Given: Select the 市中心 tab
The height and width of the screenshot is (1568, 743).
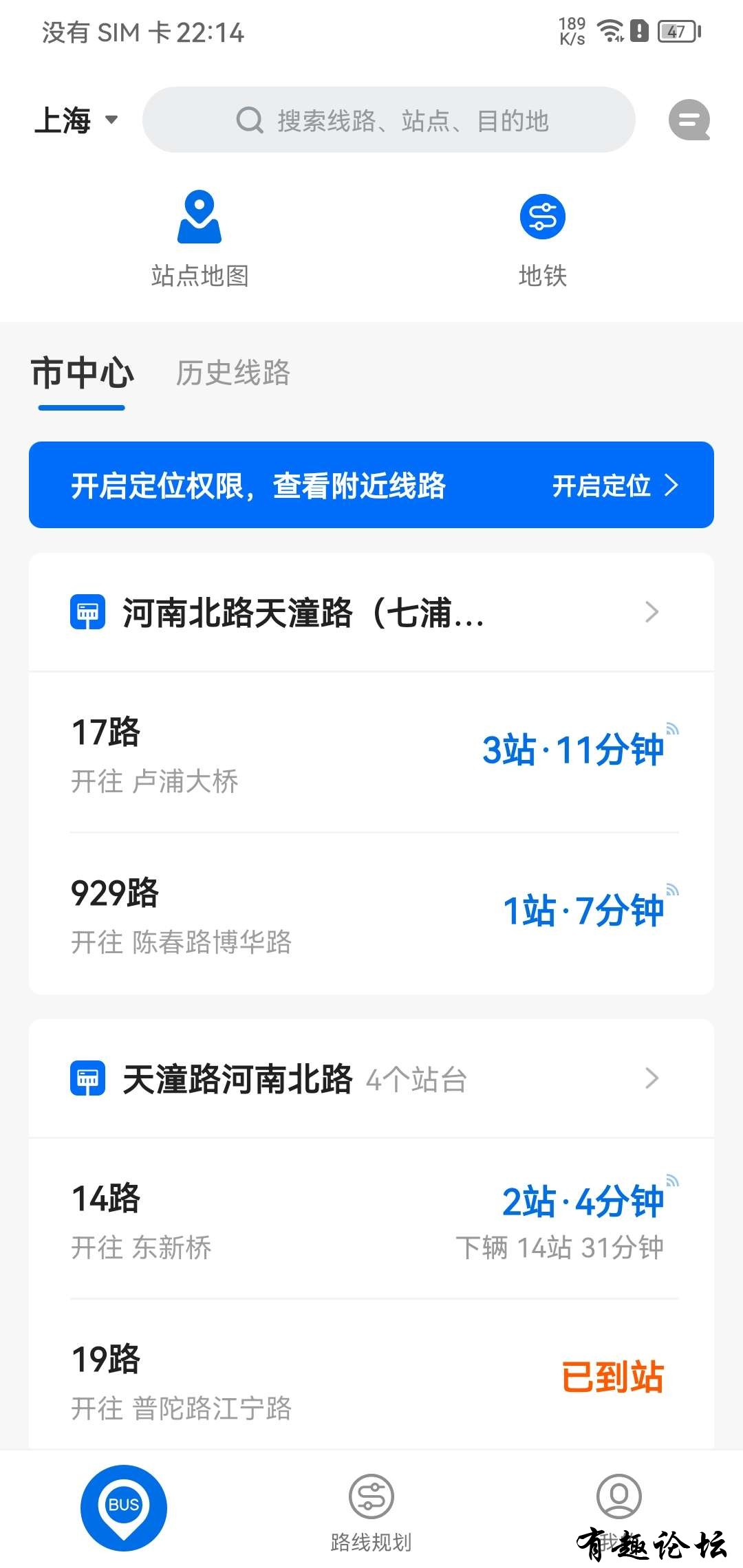Looking at the screenshot, I should pos(82,373).
